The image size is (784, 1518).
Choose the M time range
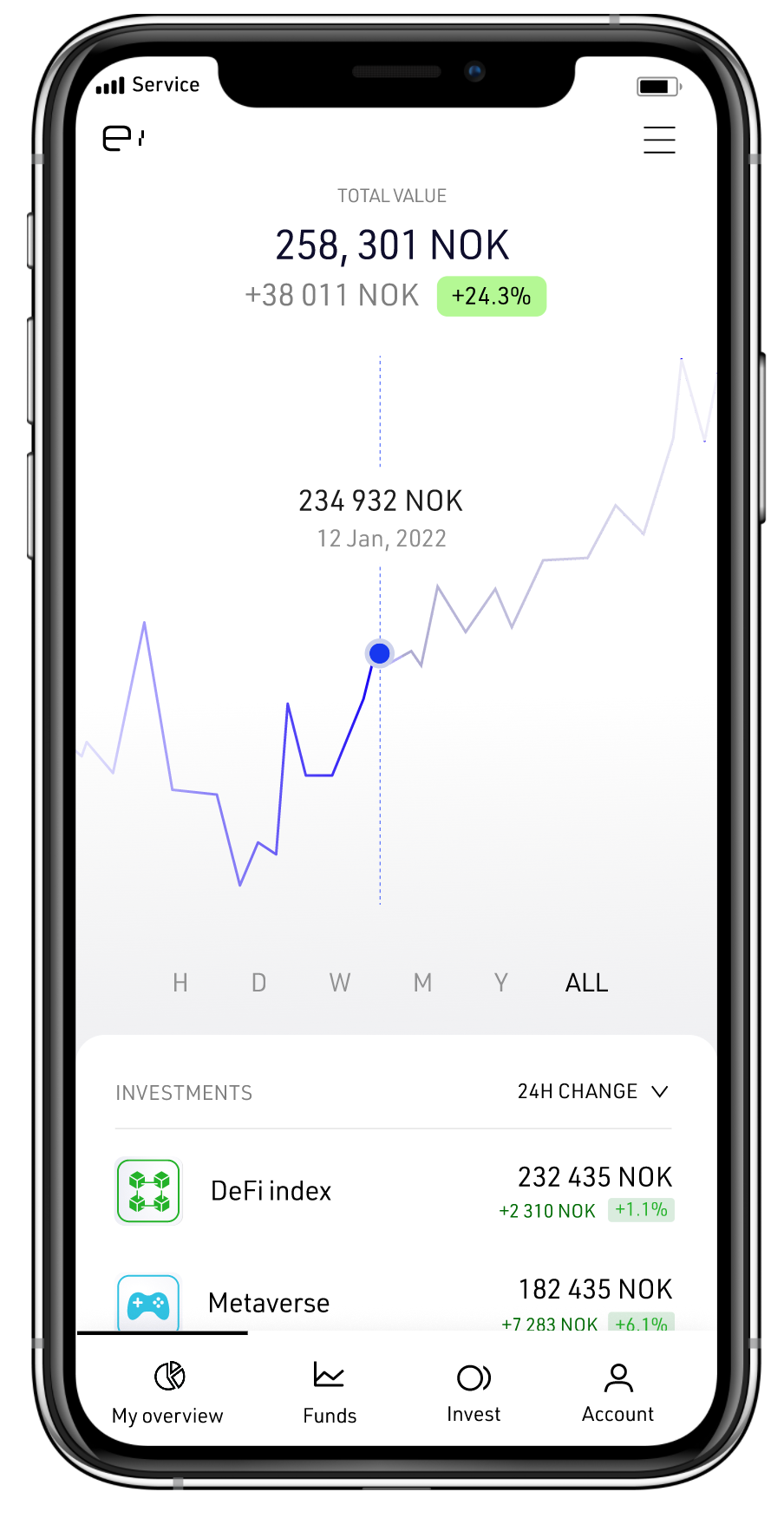click(422, 983)
